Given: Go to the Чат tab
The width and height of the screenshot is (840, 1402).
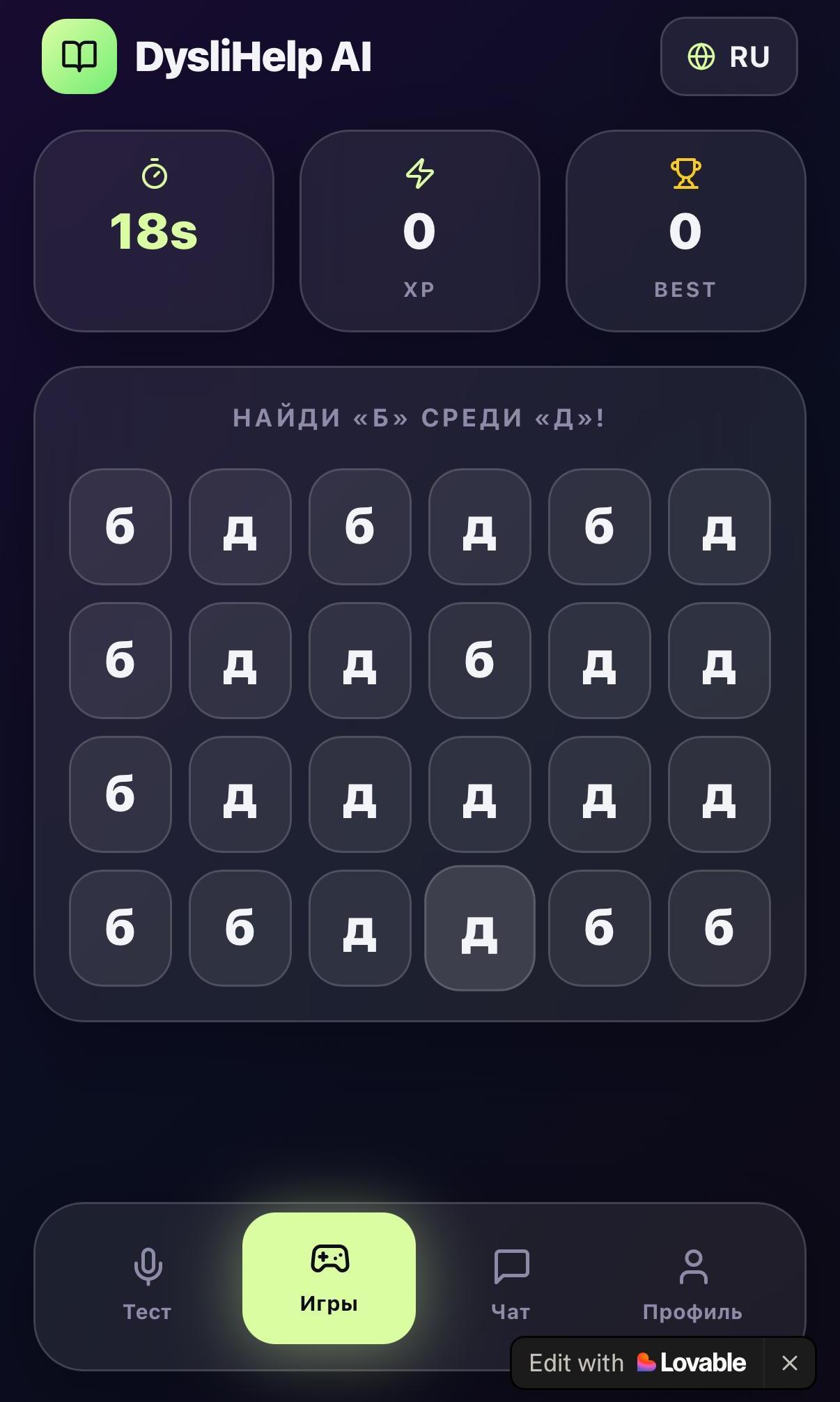Looking at the screenshot, I should pyautogui.click(x=511, y=1284).
